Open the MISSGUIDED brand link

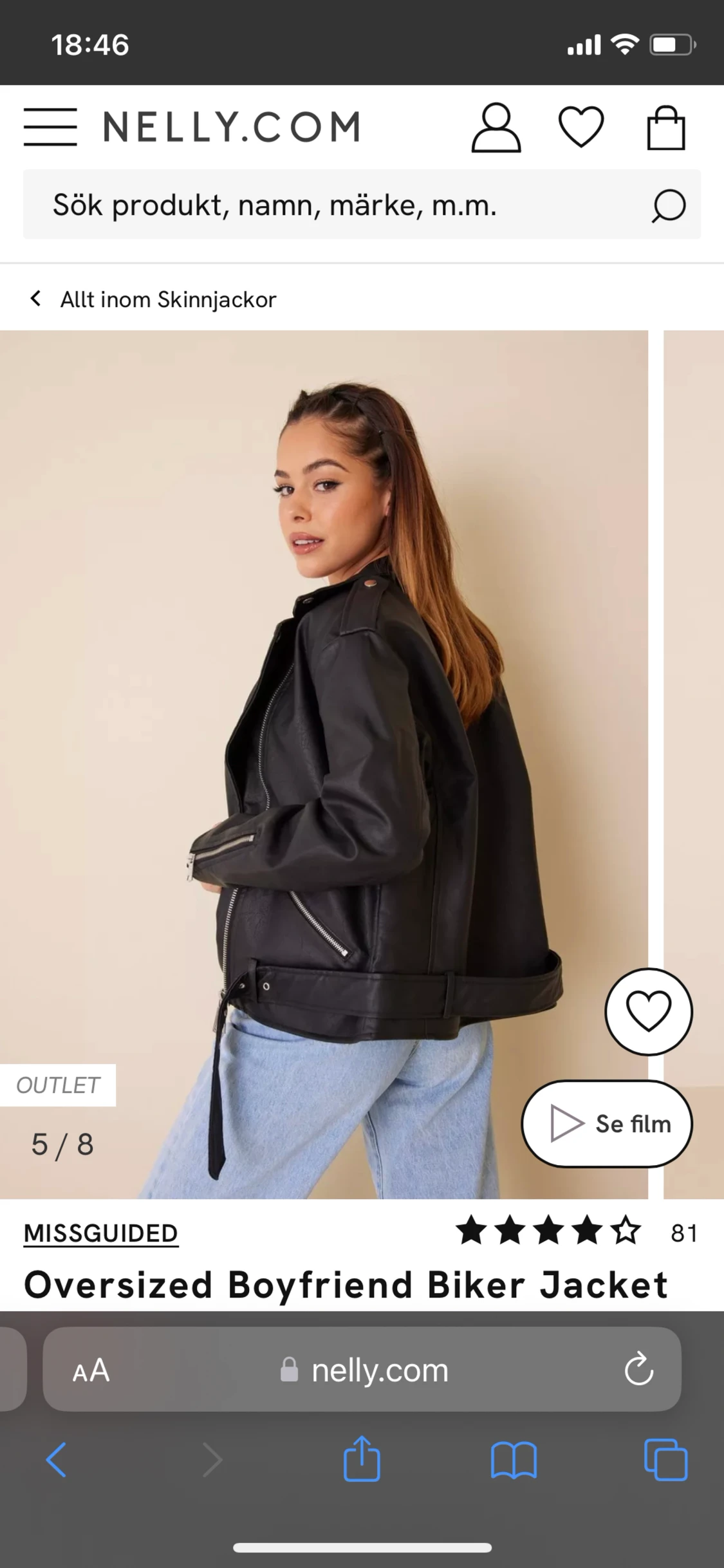(x=101, y=1233)
